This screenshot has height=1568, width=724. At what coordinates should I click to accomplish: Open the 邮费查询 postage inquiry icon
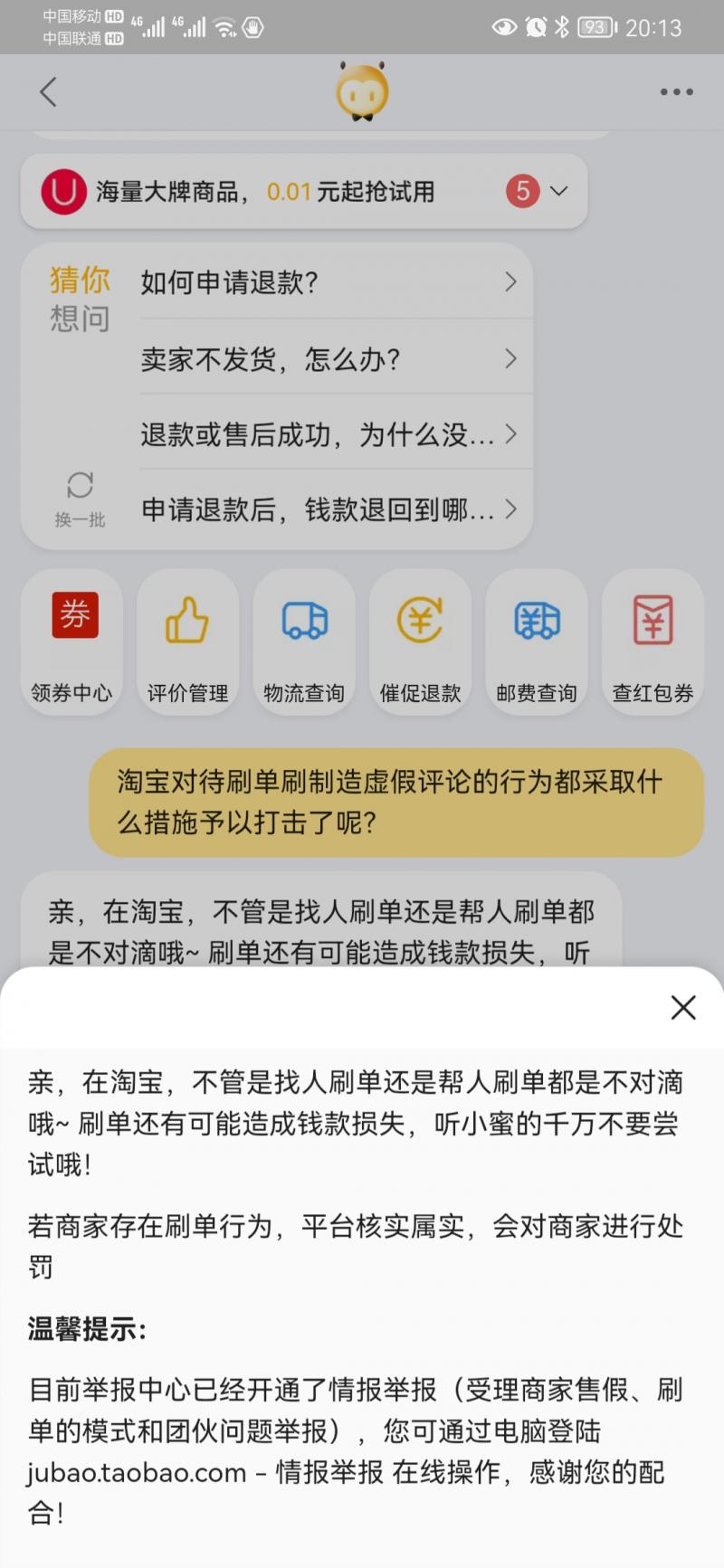pyautogui.click(x=537, y=642)
